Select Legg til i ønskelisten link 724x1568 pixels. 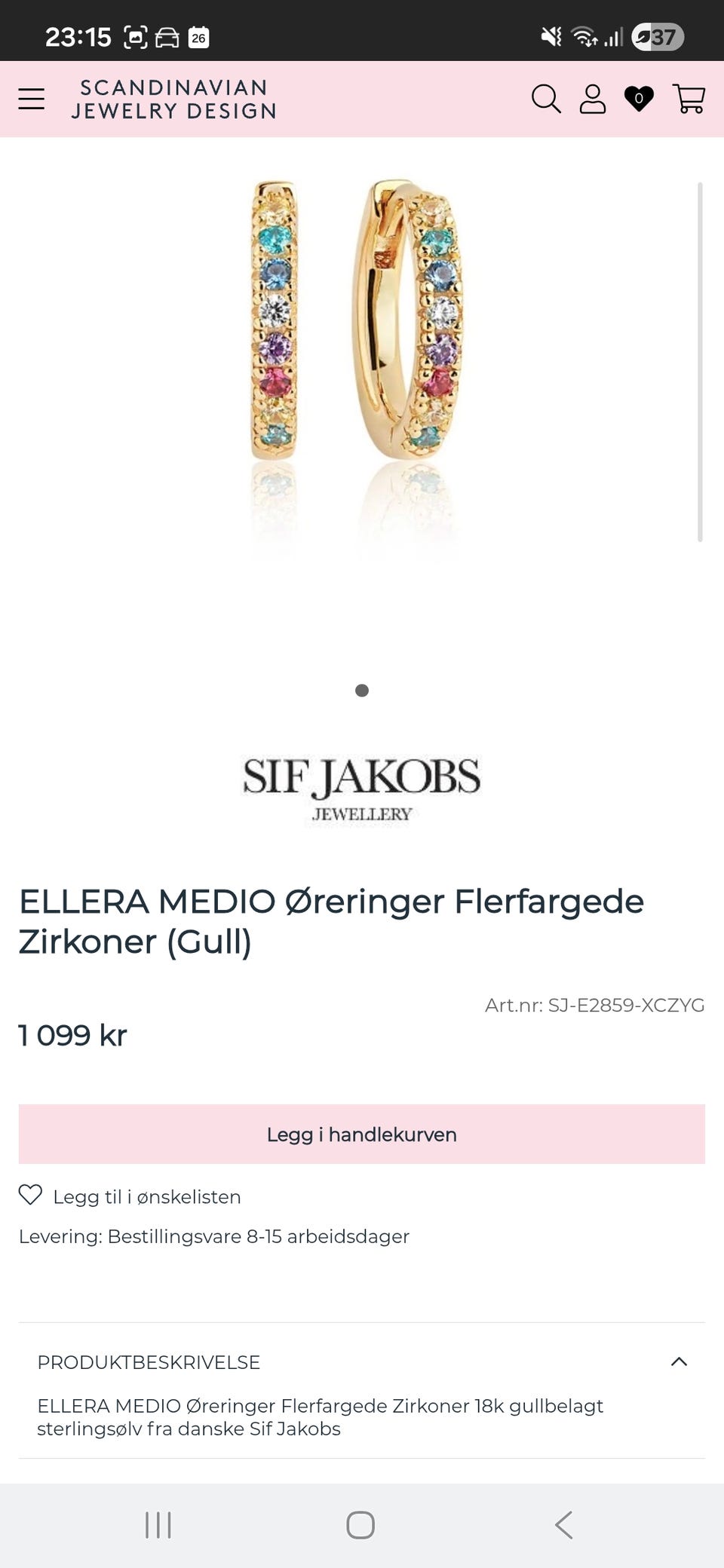[x=146, y=1196]
